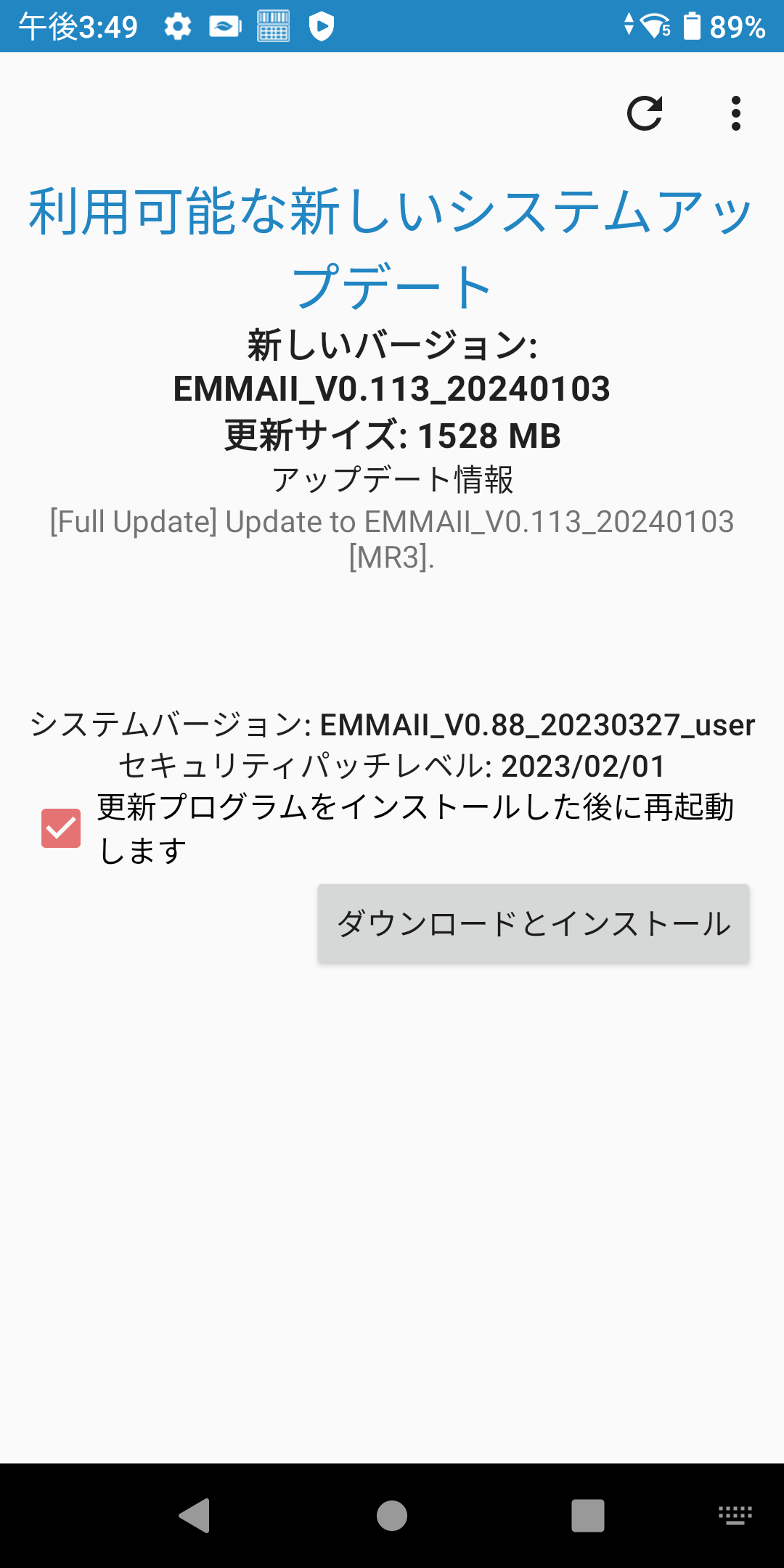Tap the keyboard switcher icon
The image size is (784, 1568).
(735, 1516)
